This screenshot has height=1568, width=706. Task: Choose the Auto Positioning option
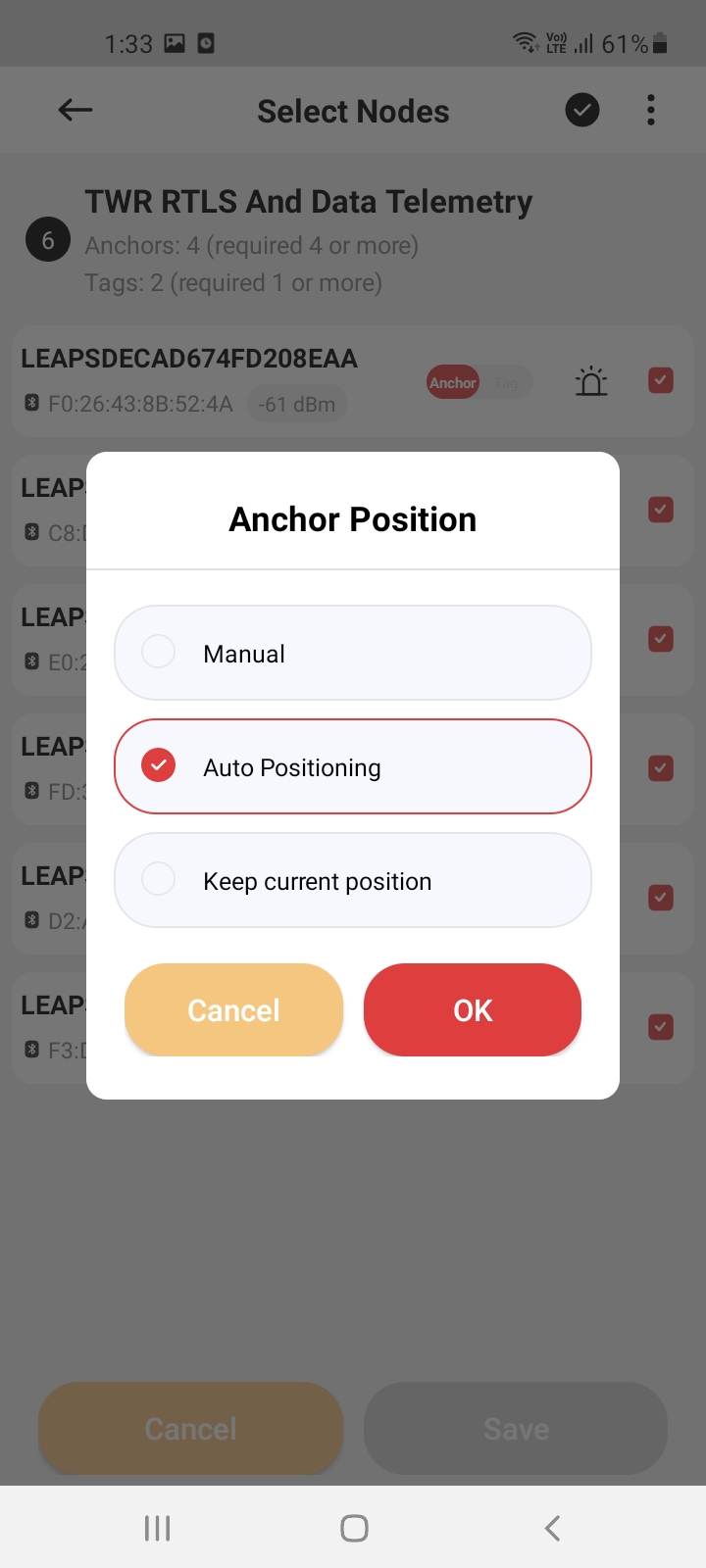click(x=353, y=766)
